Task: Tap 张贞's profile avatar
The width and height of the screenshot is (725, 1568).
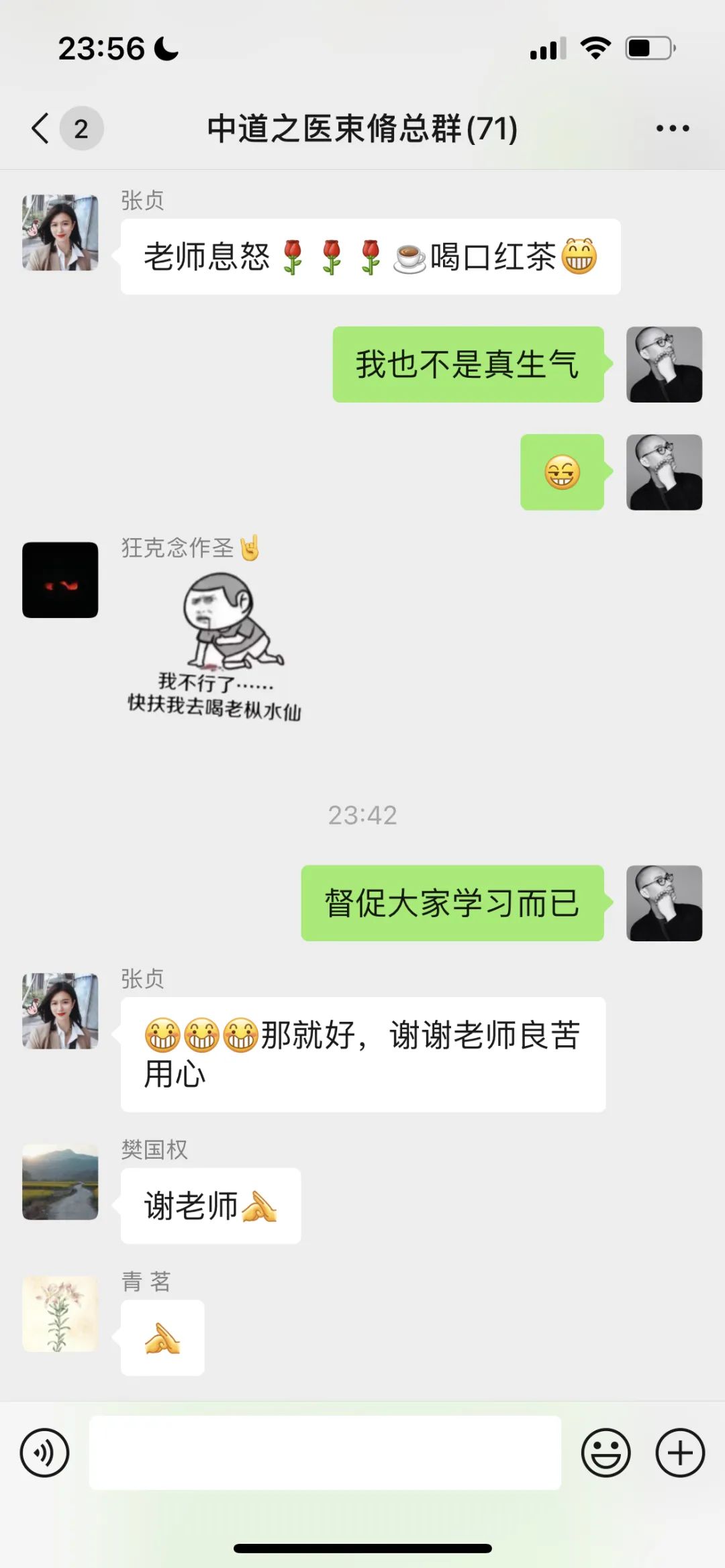Action: click(60, 235)
